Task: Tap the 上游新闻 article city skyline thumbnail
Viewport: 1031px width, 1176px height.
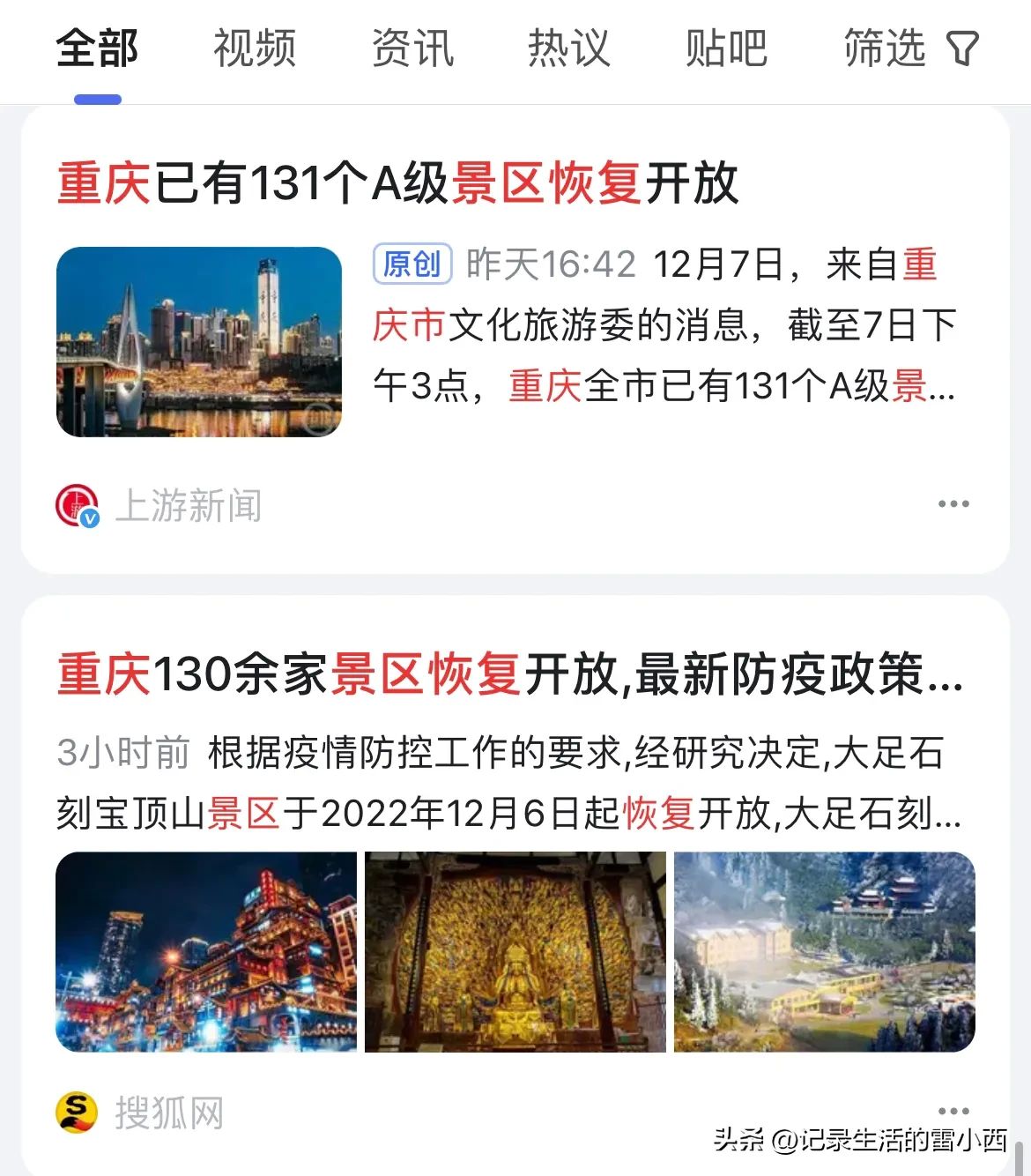Action: [199, 342]
